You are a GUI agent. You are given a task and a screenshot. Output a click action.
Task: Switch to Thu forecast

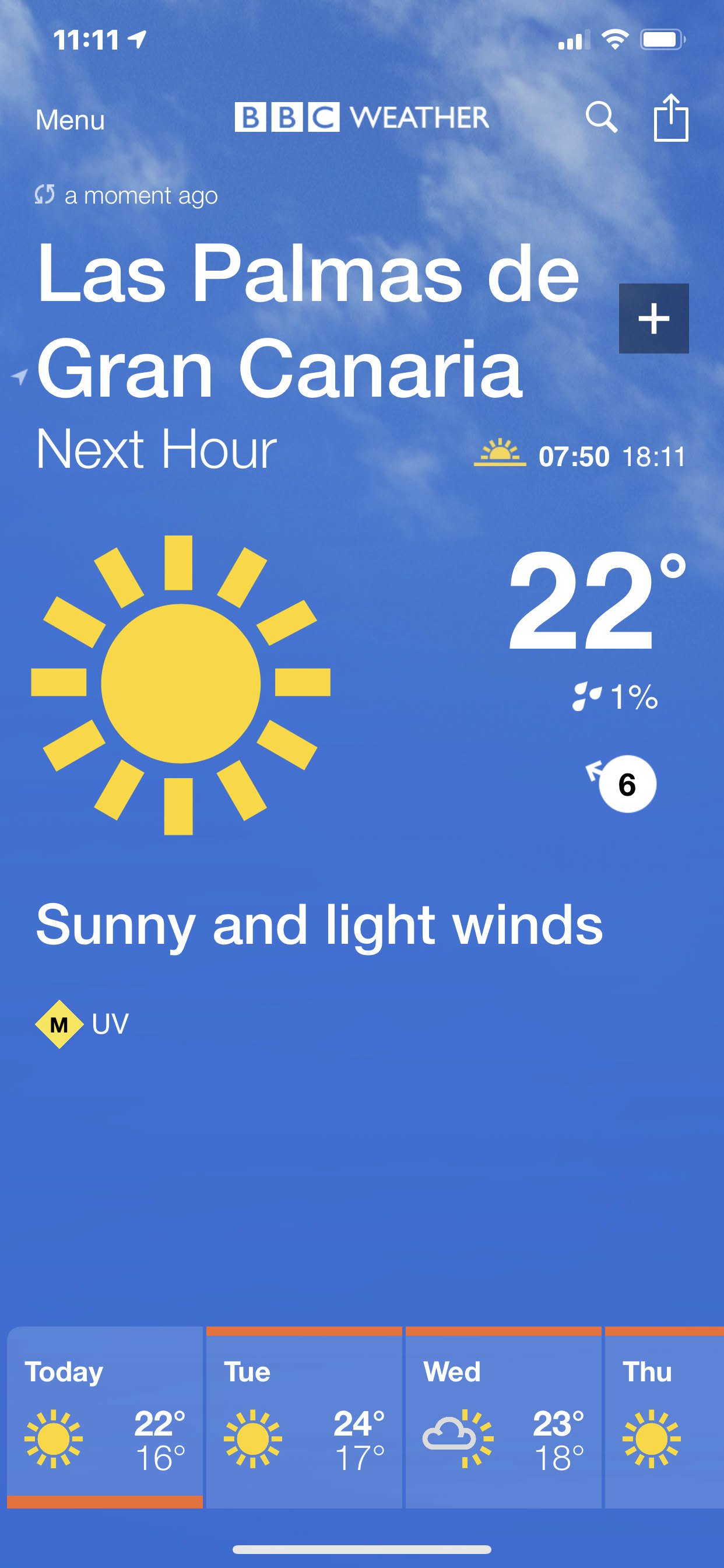point(665,1417)
